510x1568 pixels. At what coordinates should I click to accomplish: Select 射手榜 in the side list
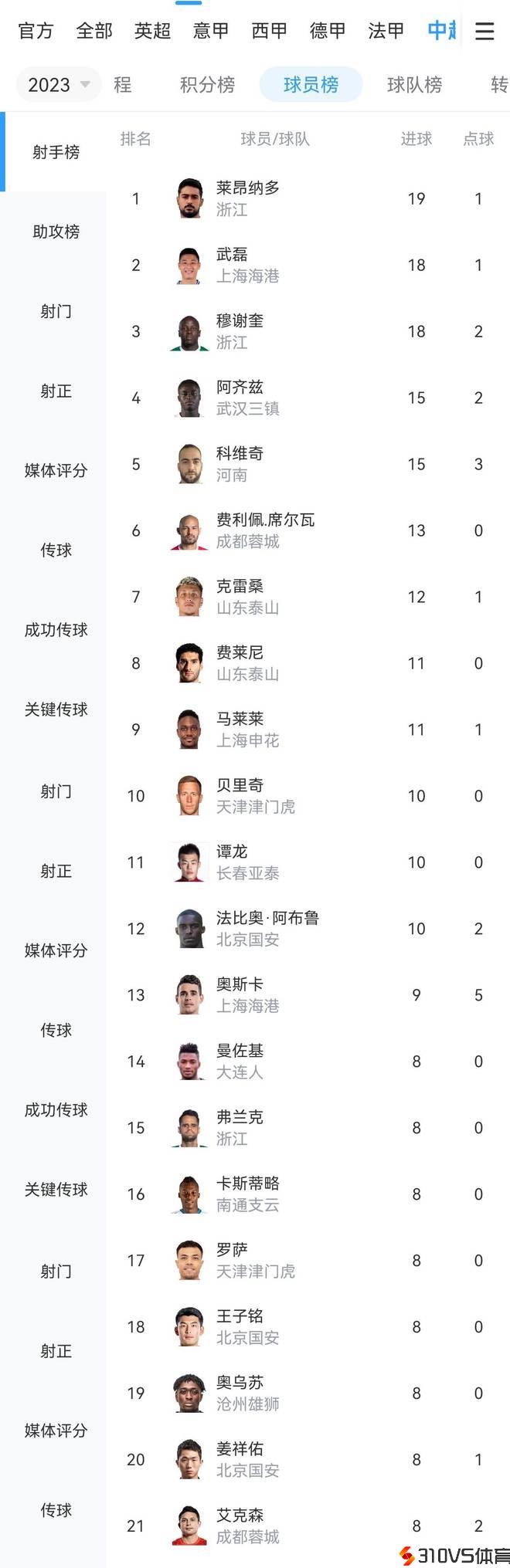click(x=56, y=152)
